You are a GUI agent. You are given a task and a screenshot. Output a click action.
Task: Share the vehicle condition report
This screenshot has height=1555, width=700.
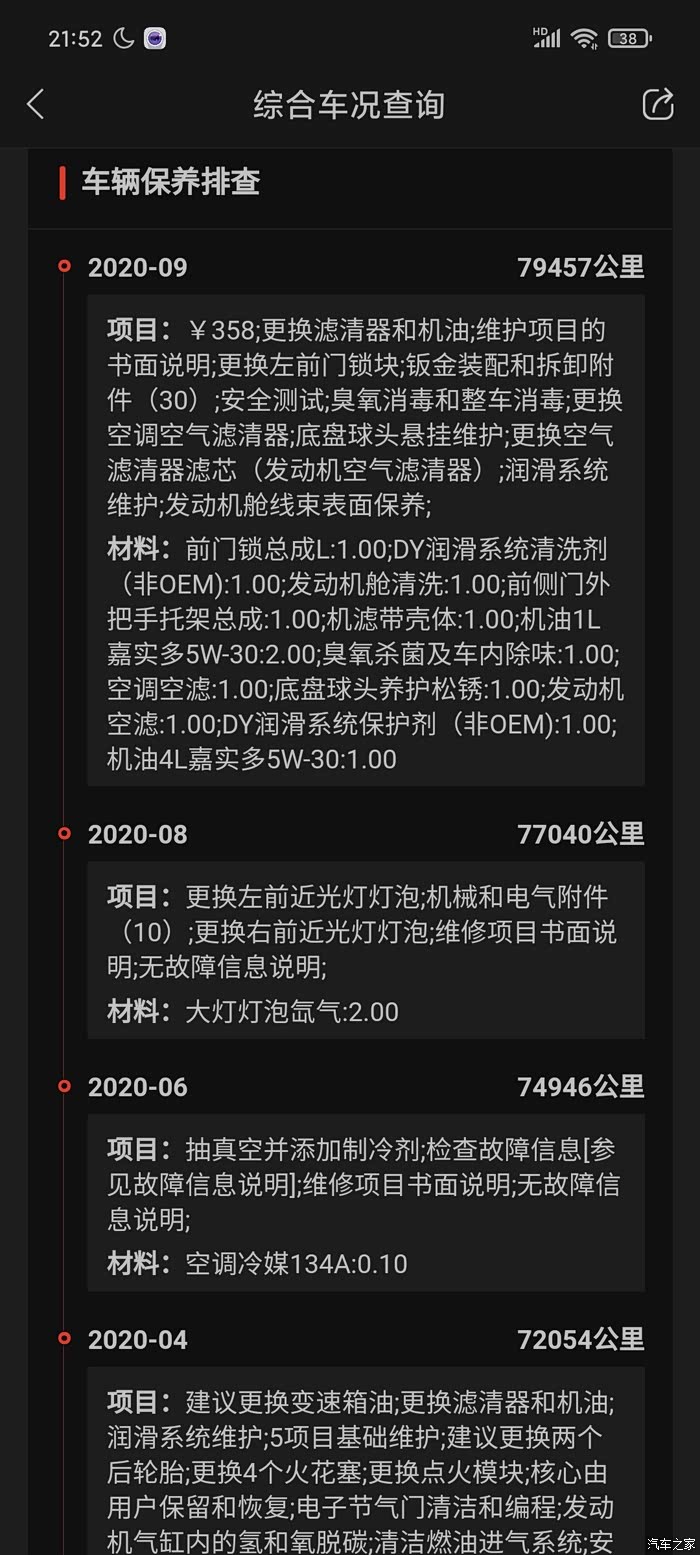pos(657,104)
